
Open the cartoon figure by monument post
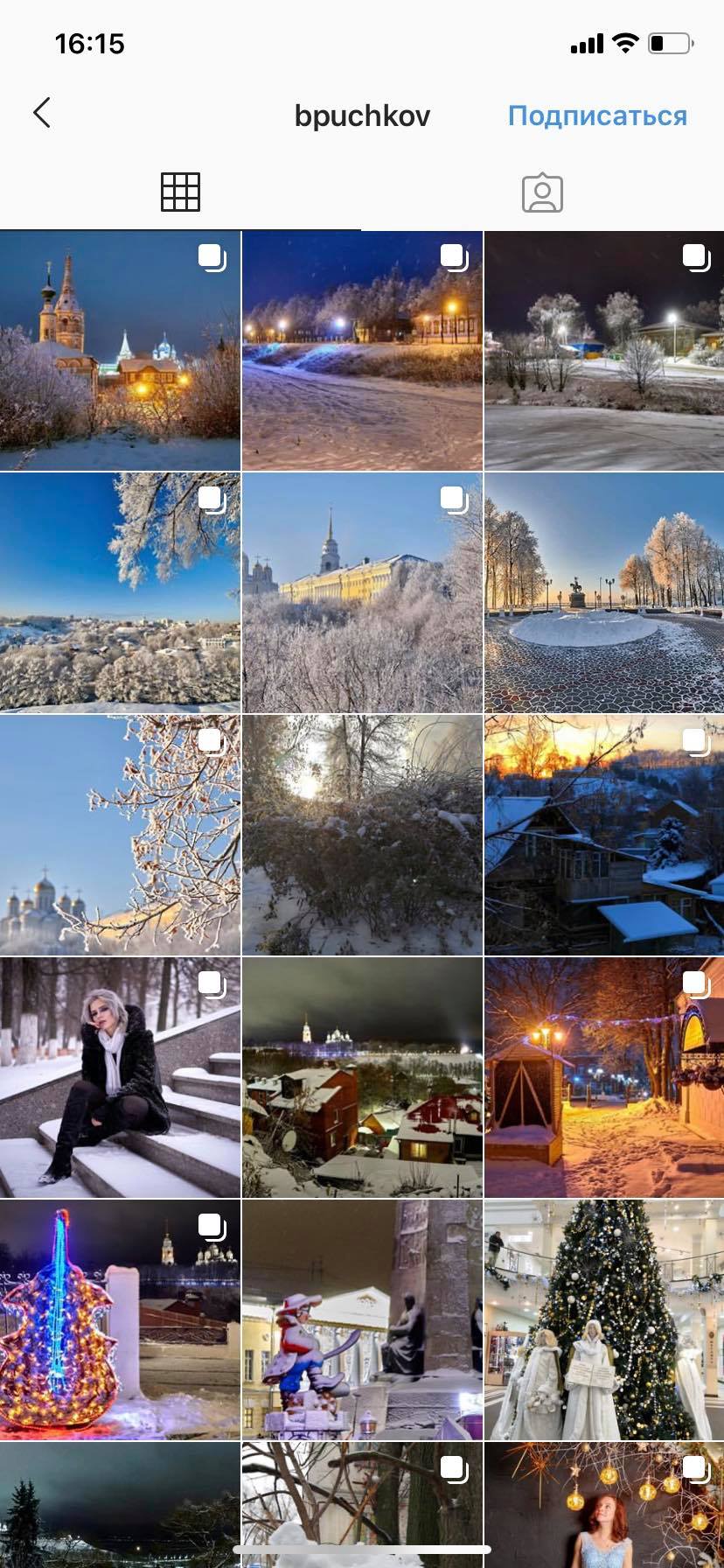point(362,1319)
